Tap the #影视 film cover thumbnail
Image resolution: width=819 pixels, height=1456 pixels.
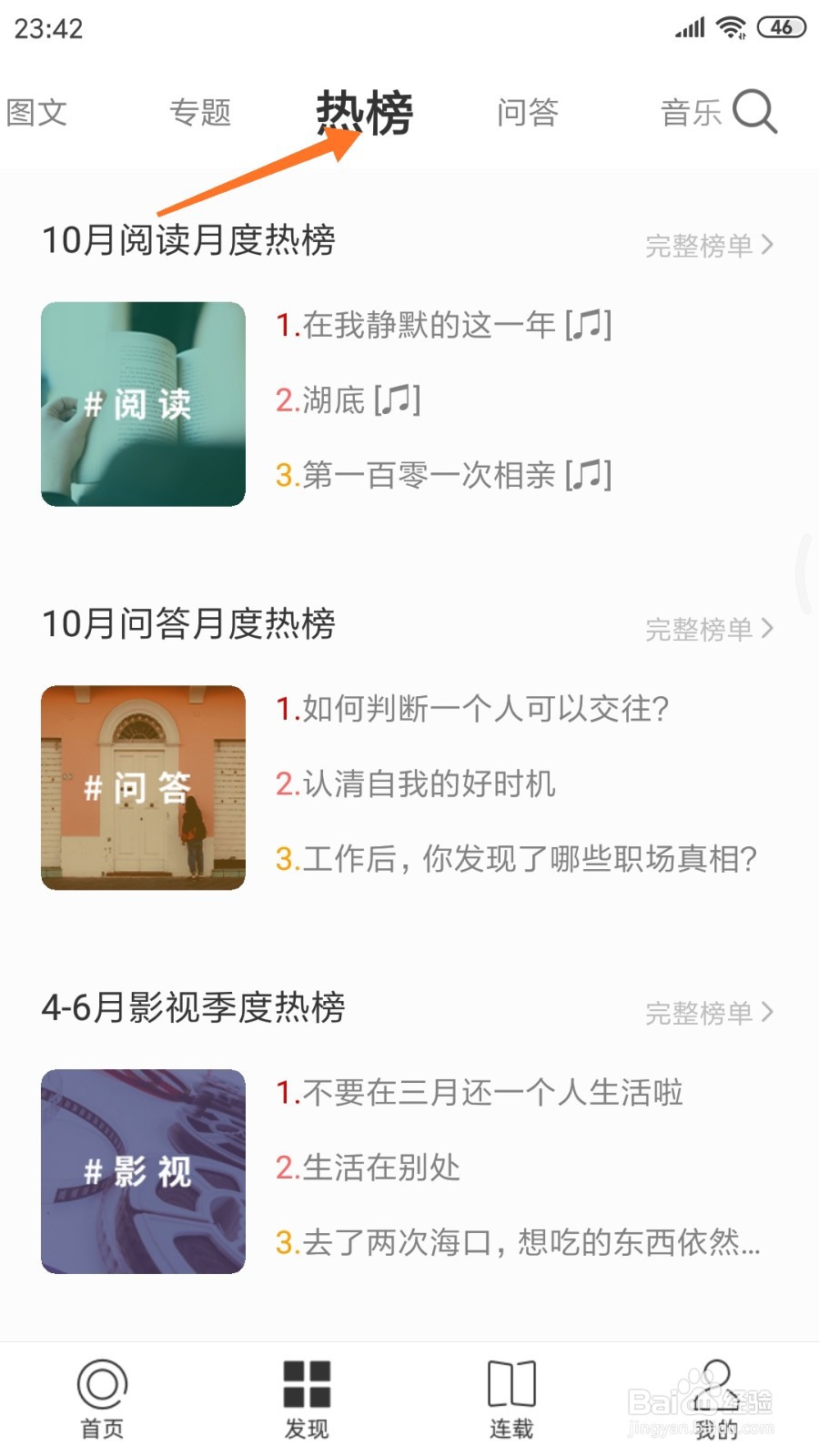(142, 1172)
